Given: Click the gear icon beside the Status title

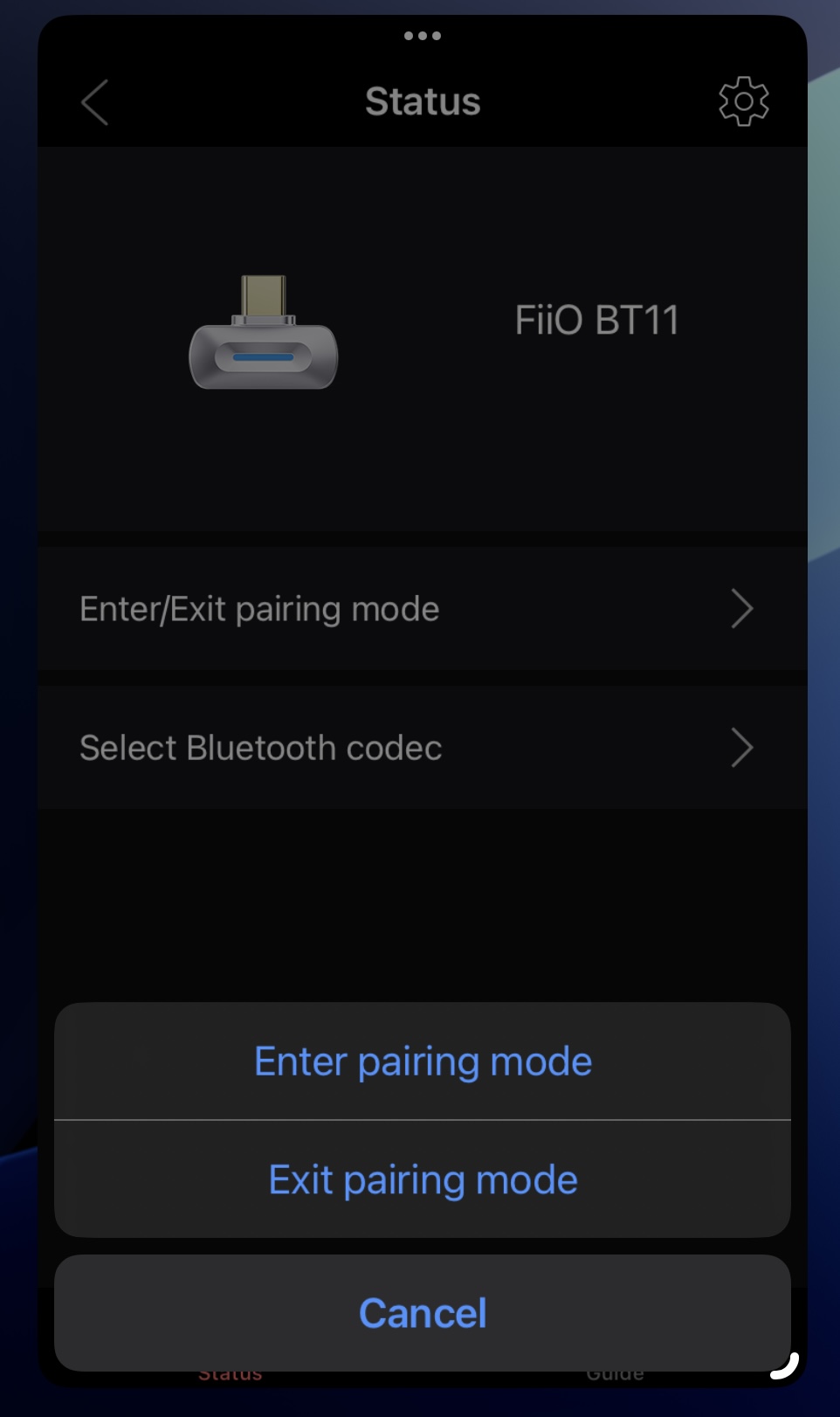Looking at the screenshot, I should coord(742,100).
